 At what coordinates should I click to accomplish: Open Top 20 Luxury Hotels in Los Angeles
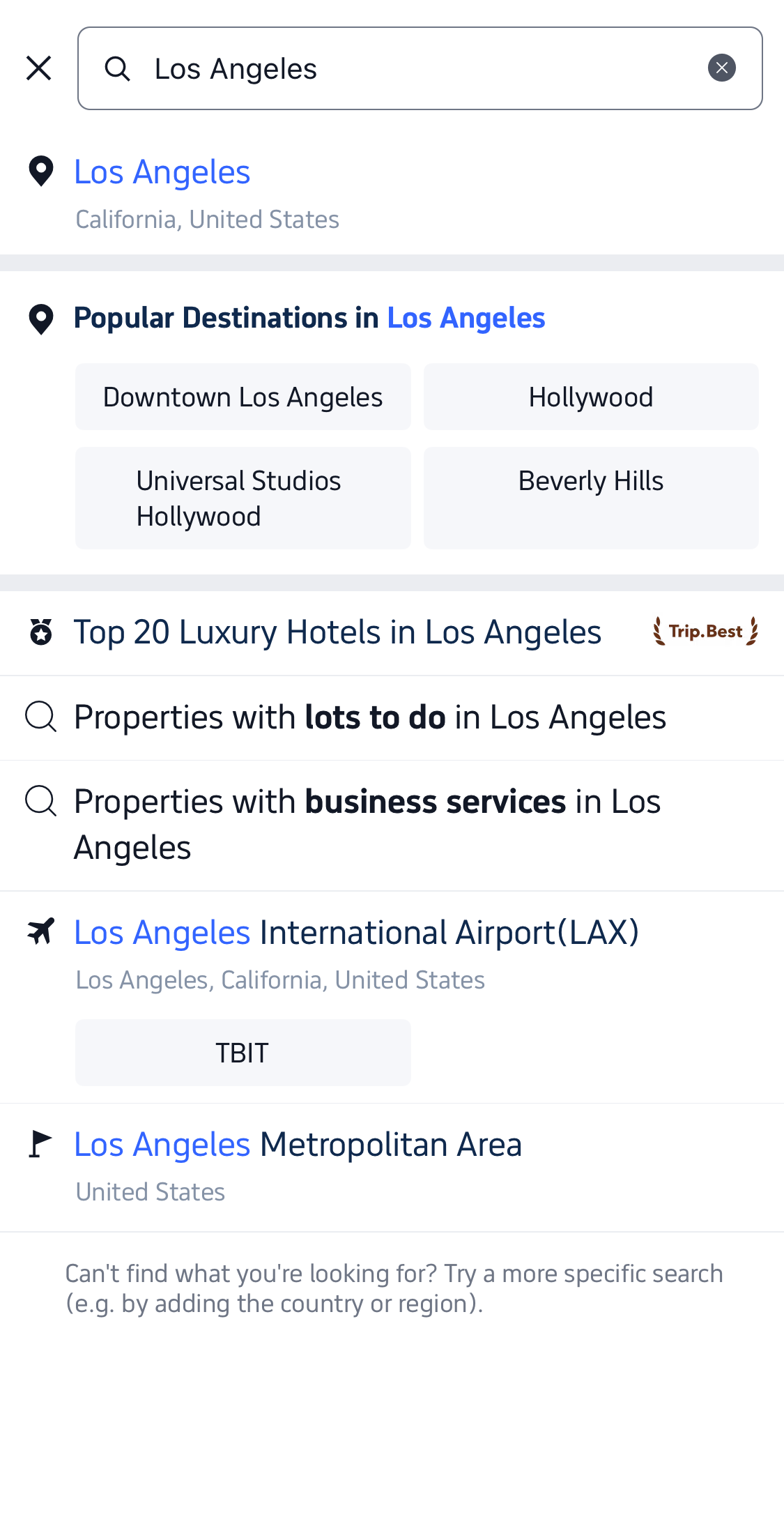[338, 631]
